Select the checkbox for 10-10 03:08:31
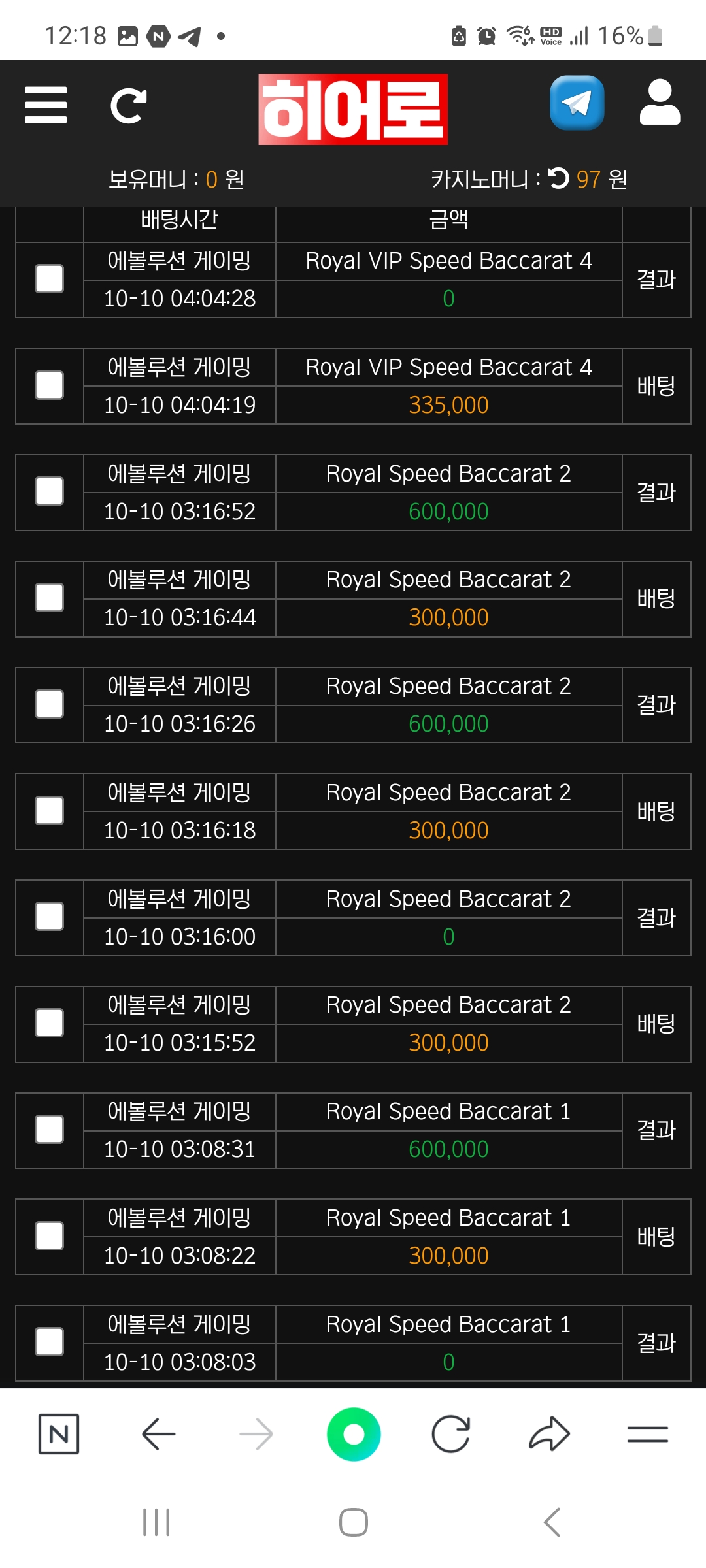706x1568 pixels. pos(50,1130)
